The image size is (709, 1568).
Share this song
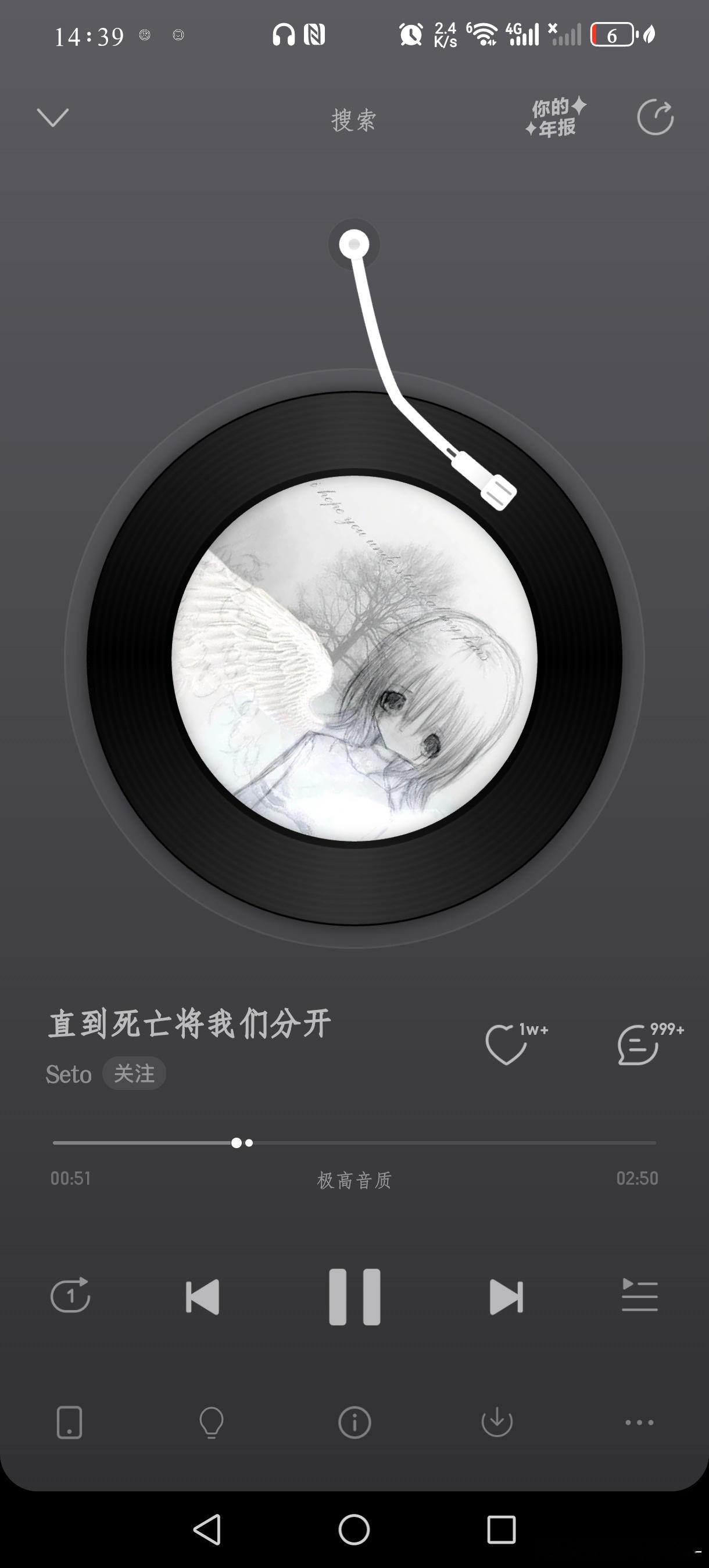coord(655,117)
